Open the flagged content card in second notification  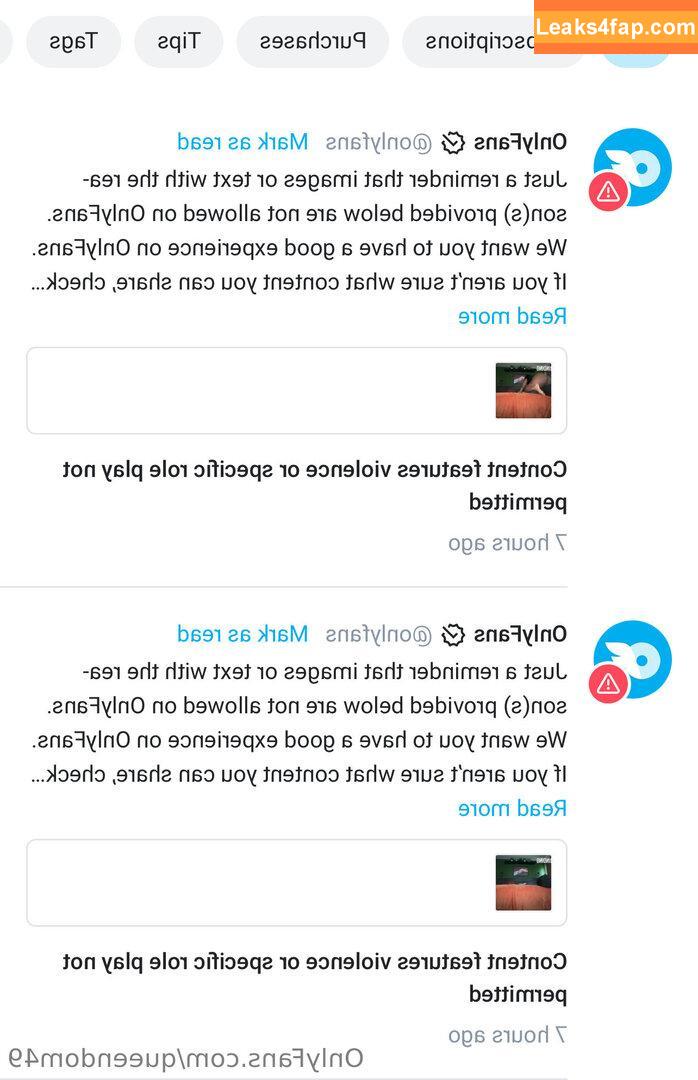point(297,883)
